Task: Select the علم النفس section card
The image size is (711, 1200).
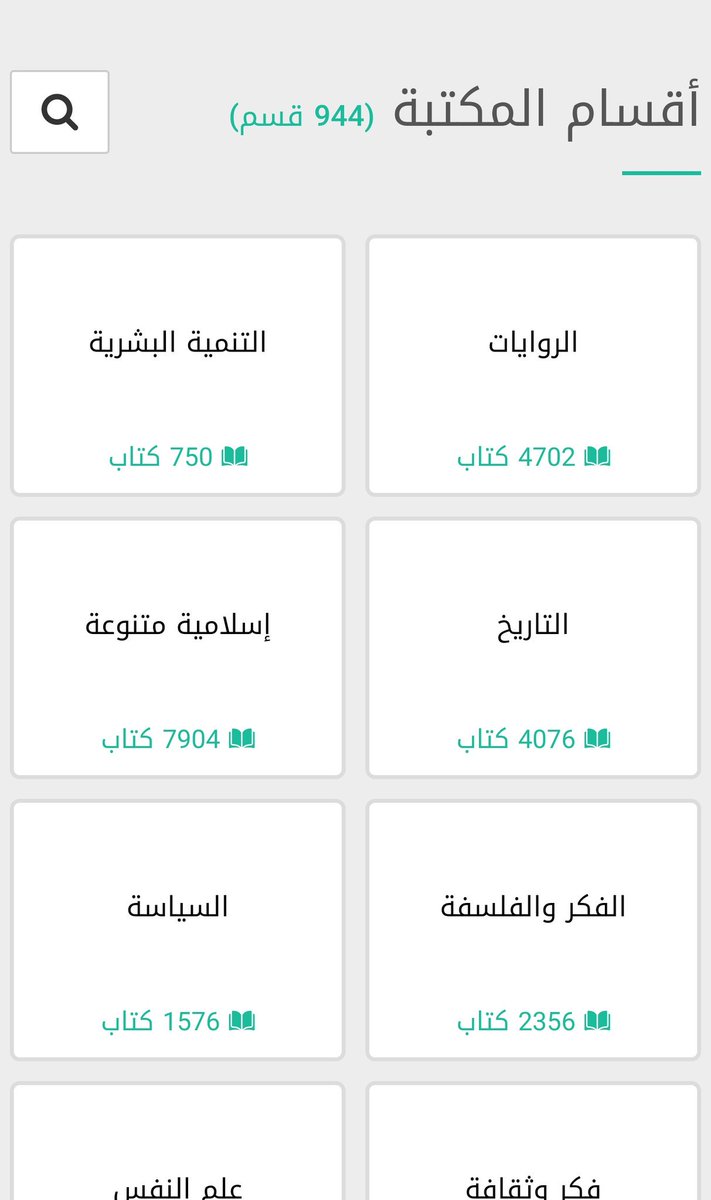Action: pyautogui.click(x=178, y=1150)
